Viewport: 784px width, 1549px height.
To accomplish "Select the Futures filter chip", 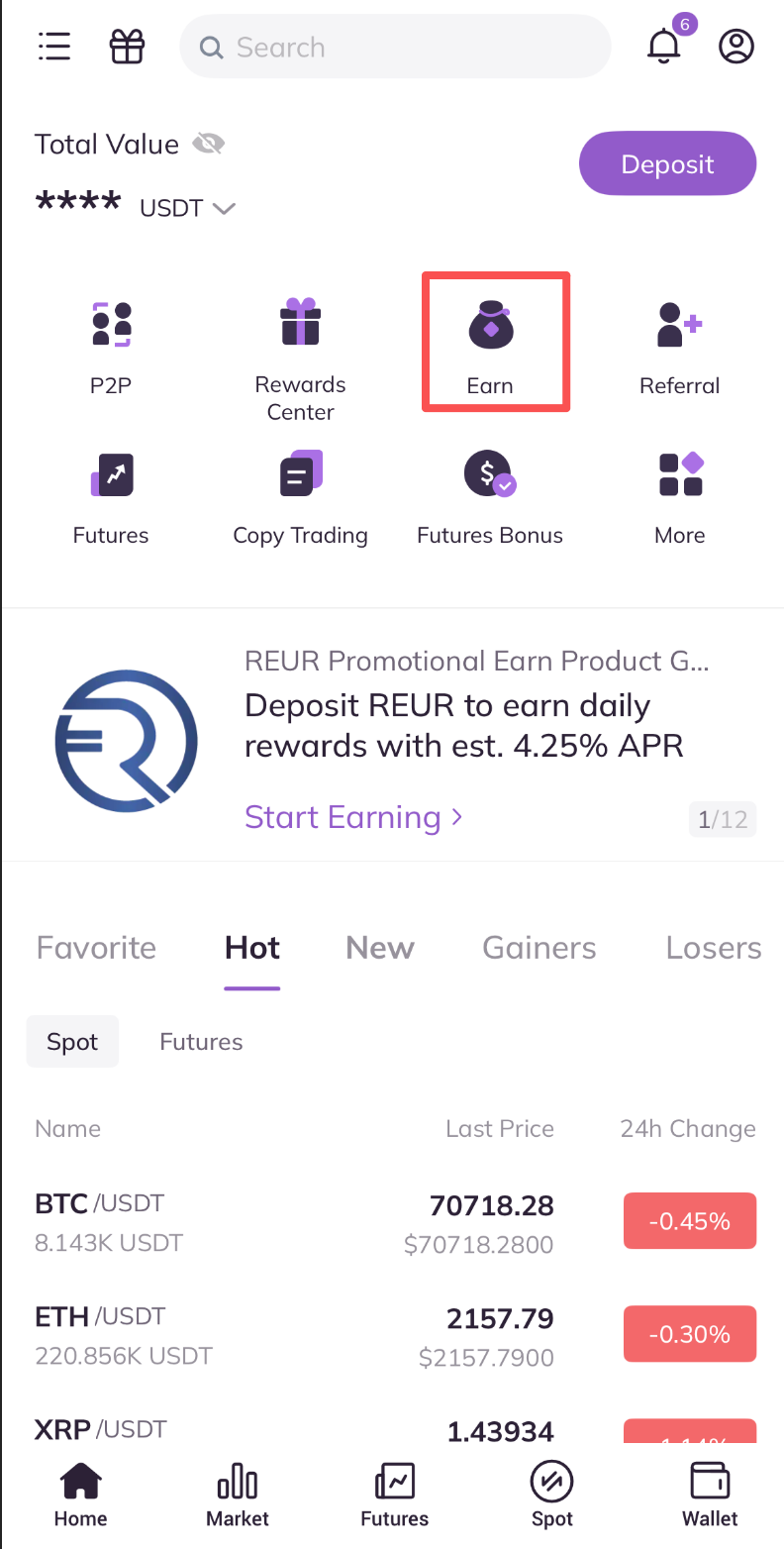I will [x=201, y=1042].
